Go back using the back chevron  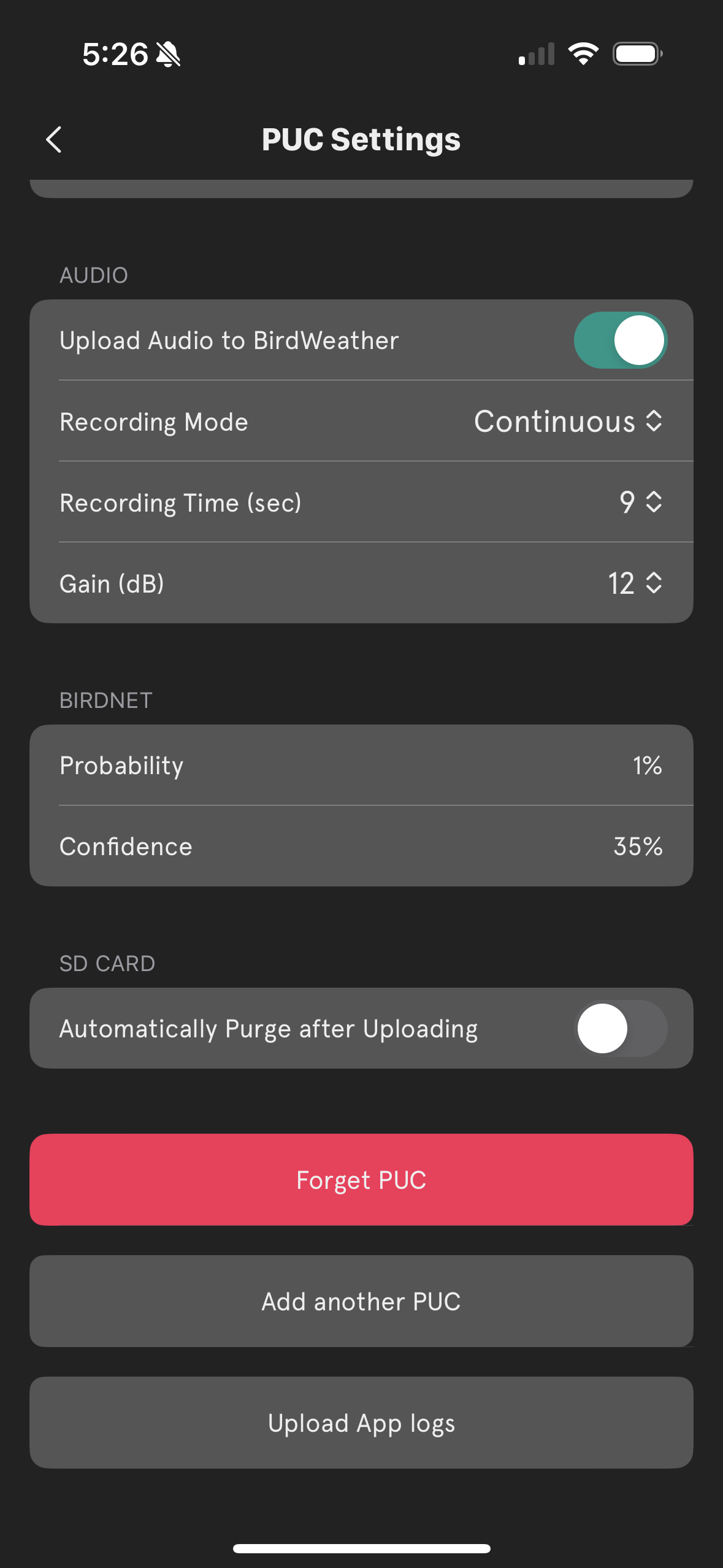coord(53,140)
